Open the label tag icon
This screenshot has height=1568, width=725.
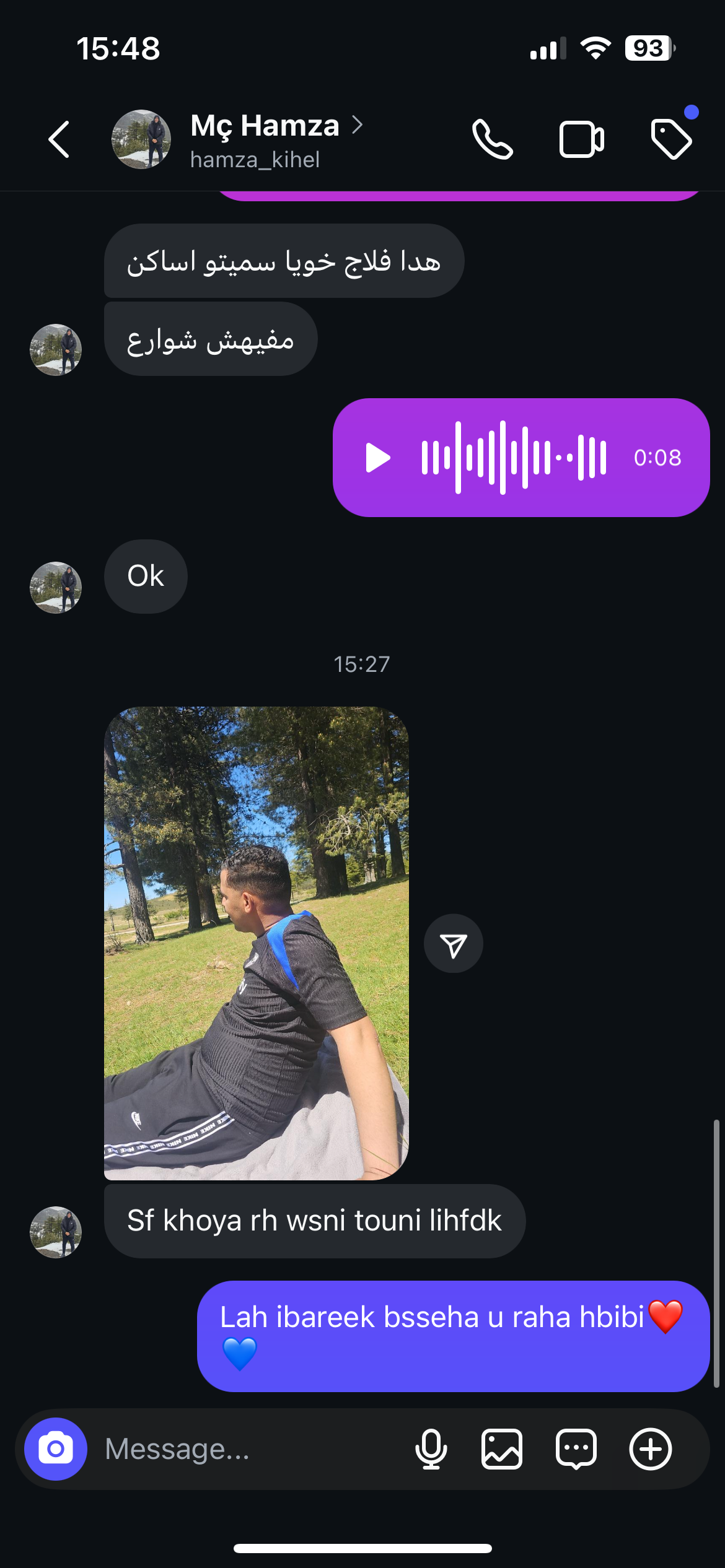point(671,140)
